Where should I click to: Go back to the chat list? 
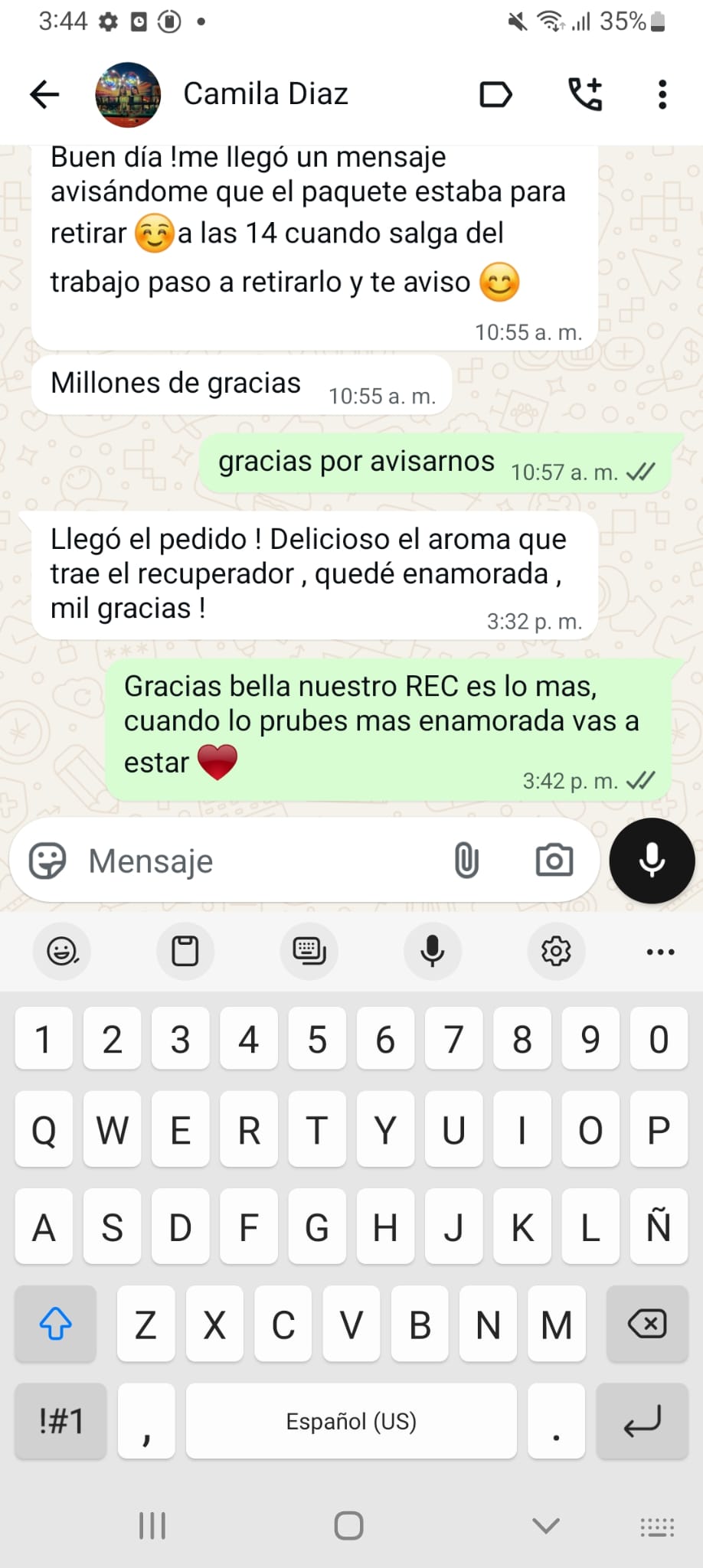point(44,95)
